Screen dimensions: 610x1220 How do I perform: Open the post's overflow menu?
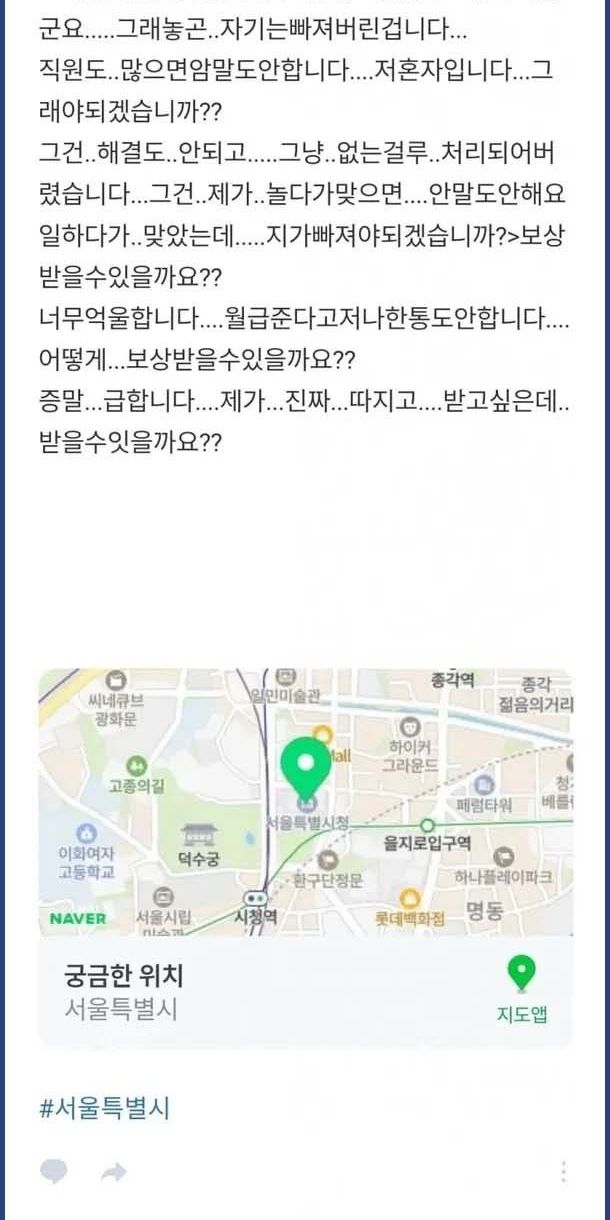(564, 1172)
